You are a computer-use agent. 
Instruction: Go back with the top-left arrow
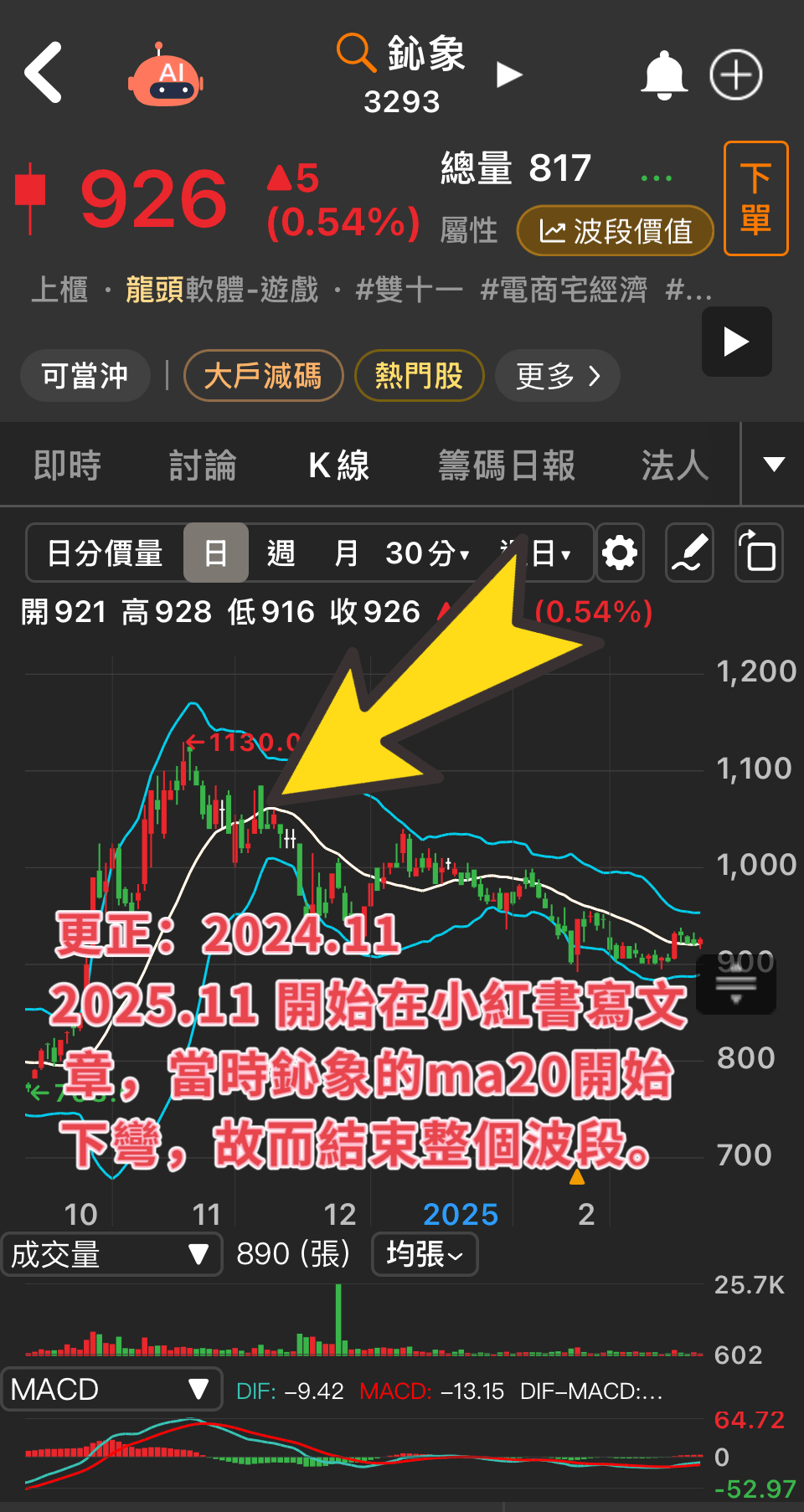coord(44,73)
